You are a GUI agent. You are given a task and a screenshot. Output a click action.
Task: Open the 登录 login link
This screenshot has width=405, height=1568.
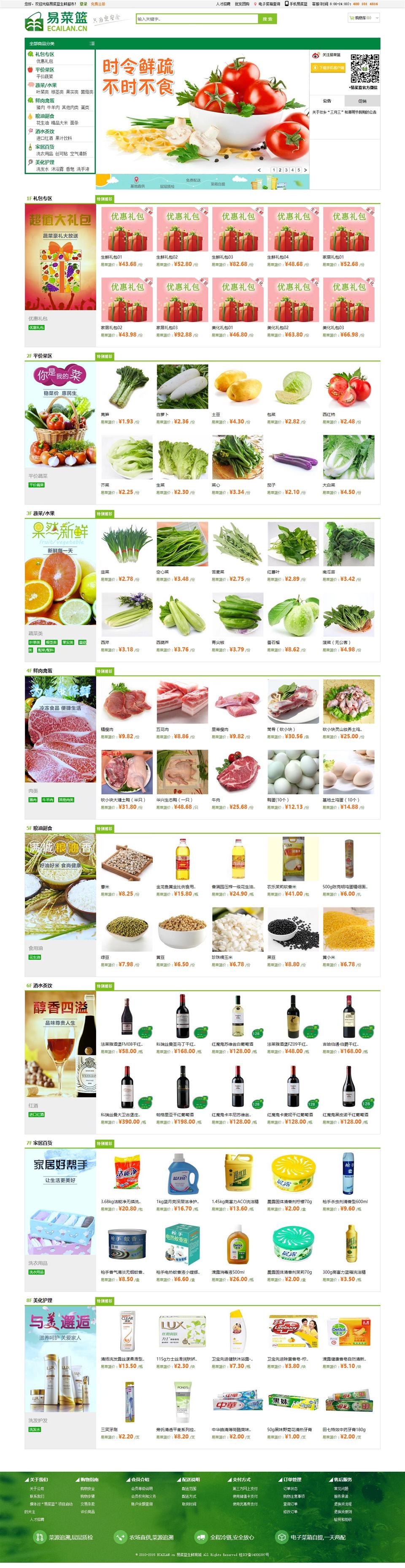point(84,4)
